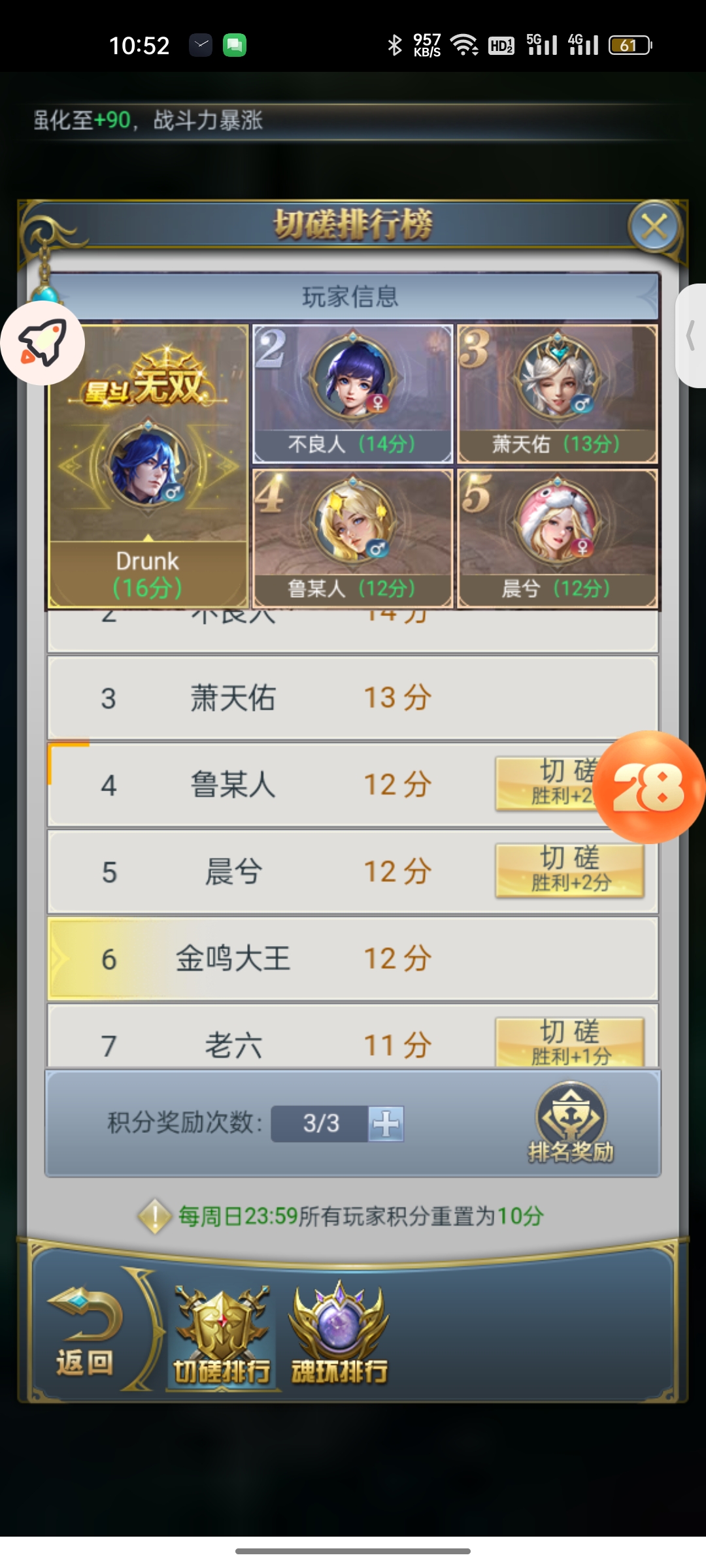Open 晨兮's player card
This screenshot has width=706, height=1568.
coord(557,538)
